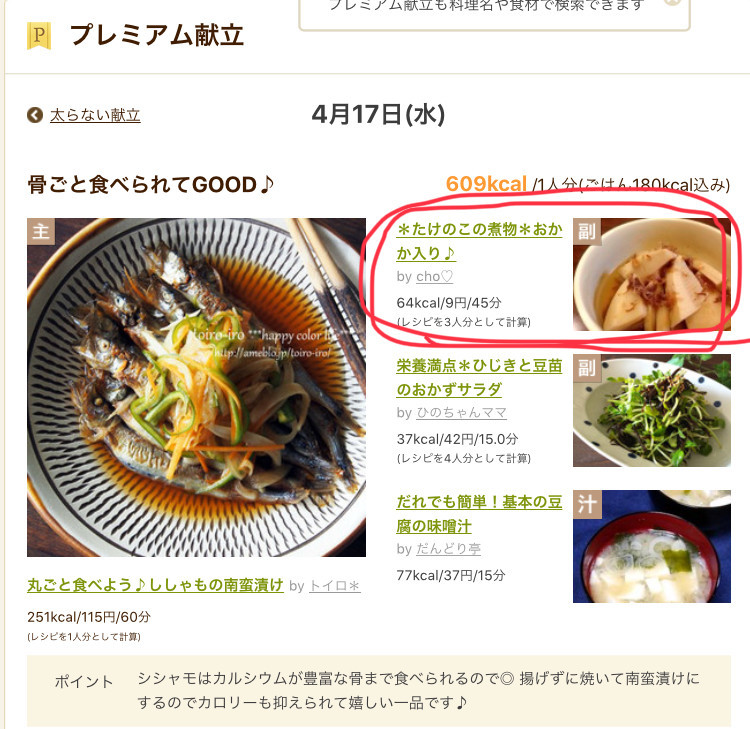The height and width of the screenshot is (729, 750).
Task: Open the large shishamo main dish photo
Action: (196, 387)
